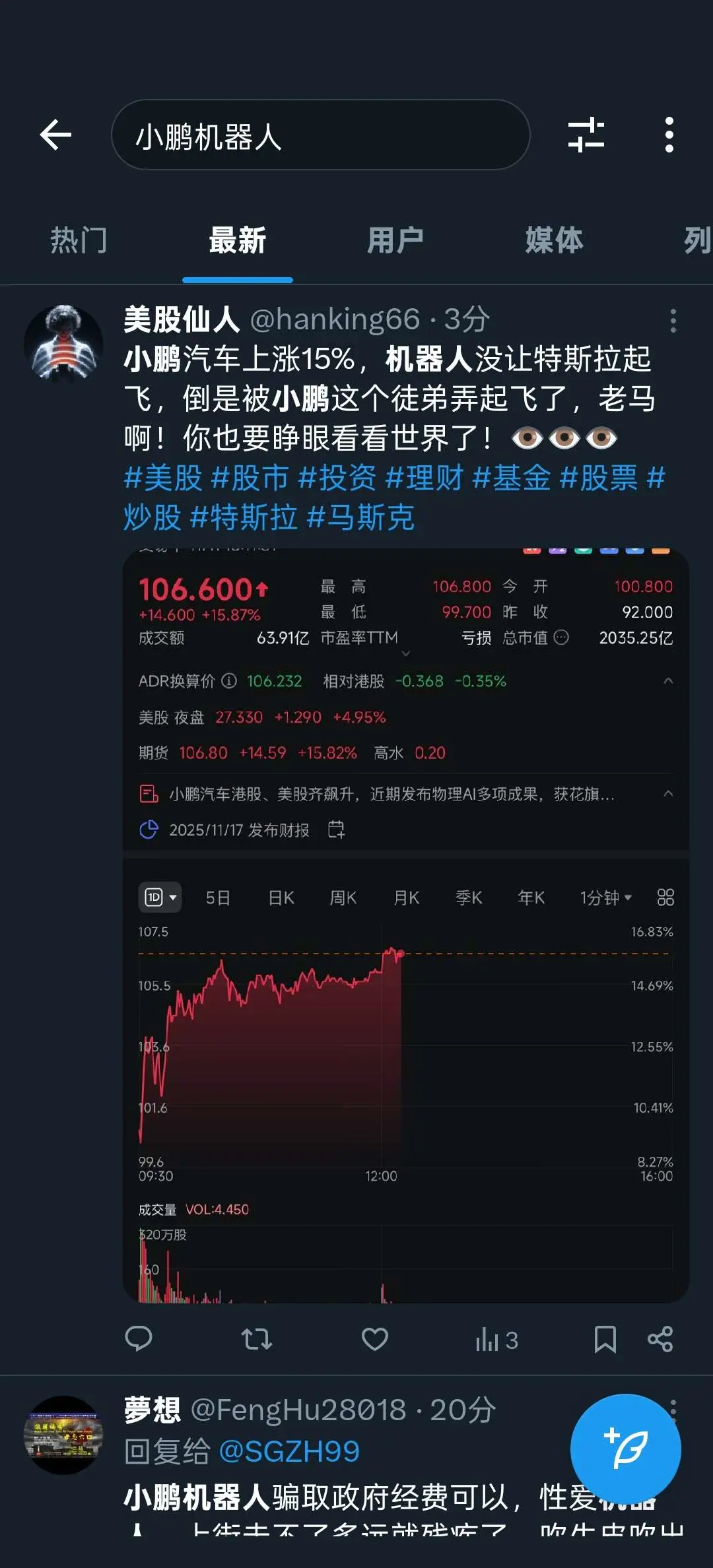
Task: Switch to the 热门 tab
Action: (79, 240)
